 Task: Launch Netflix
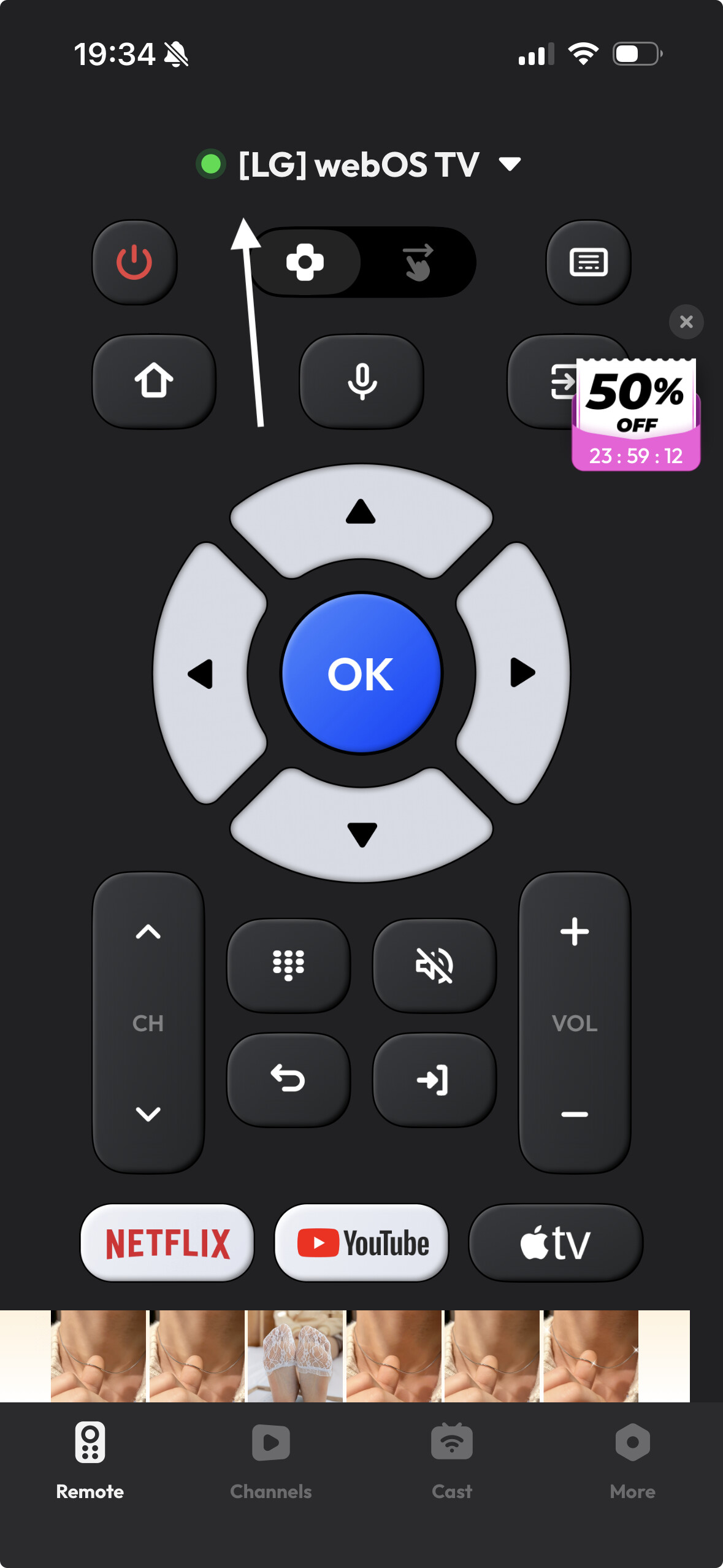[166, 1242]
